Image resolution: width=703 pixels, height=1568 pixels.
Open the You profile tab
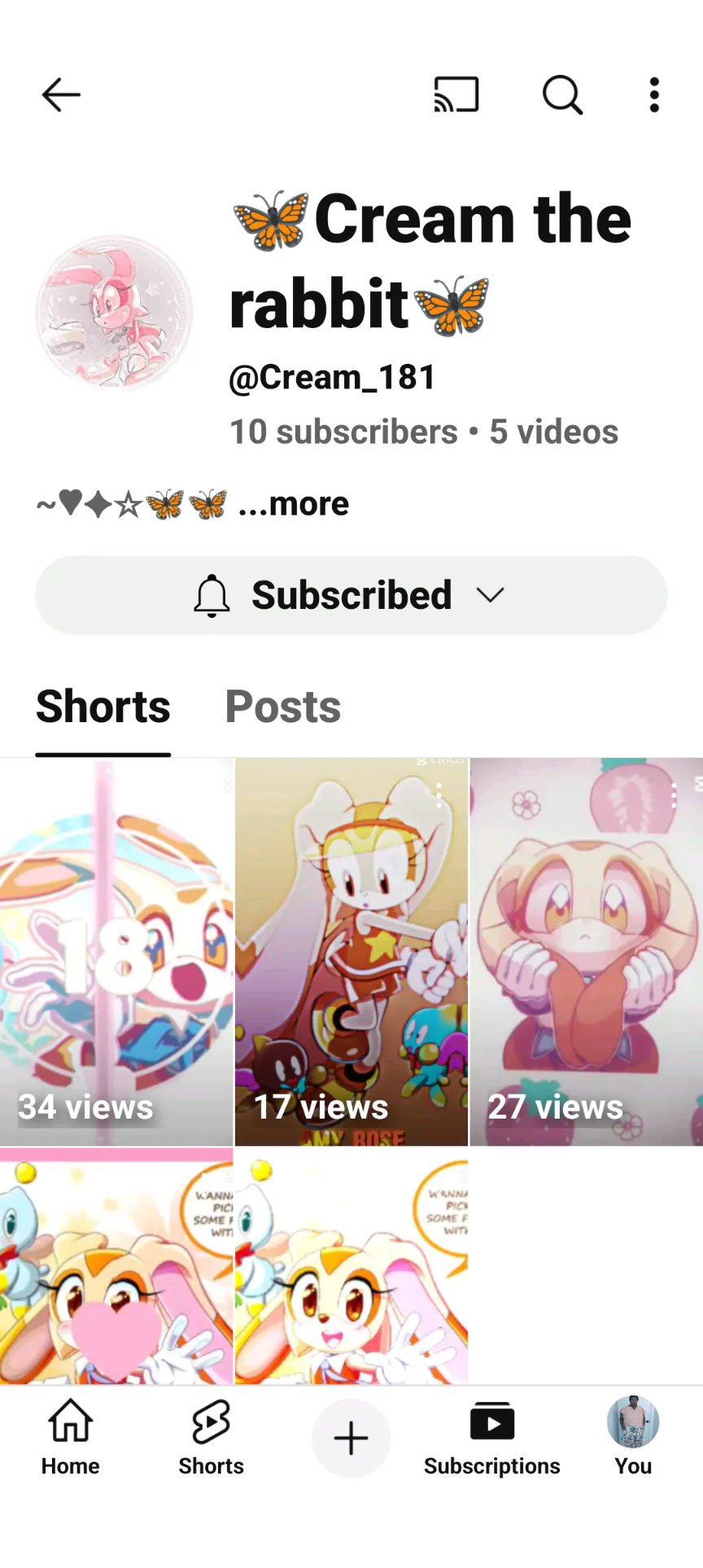(x=633, y=1438)
